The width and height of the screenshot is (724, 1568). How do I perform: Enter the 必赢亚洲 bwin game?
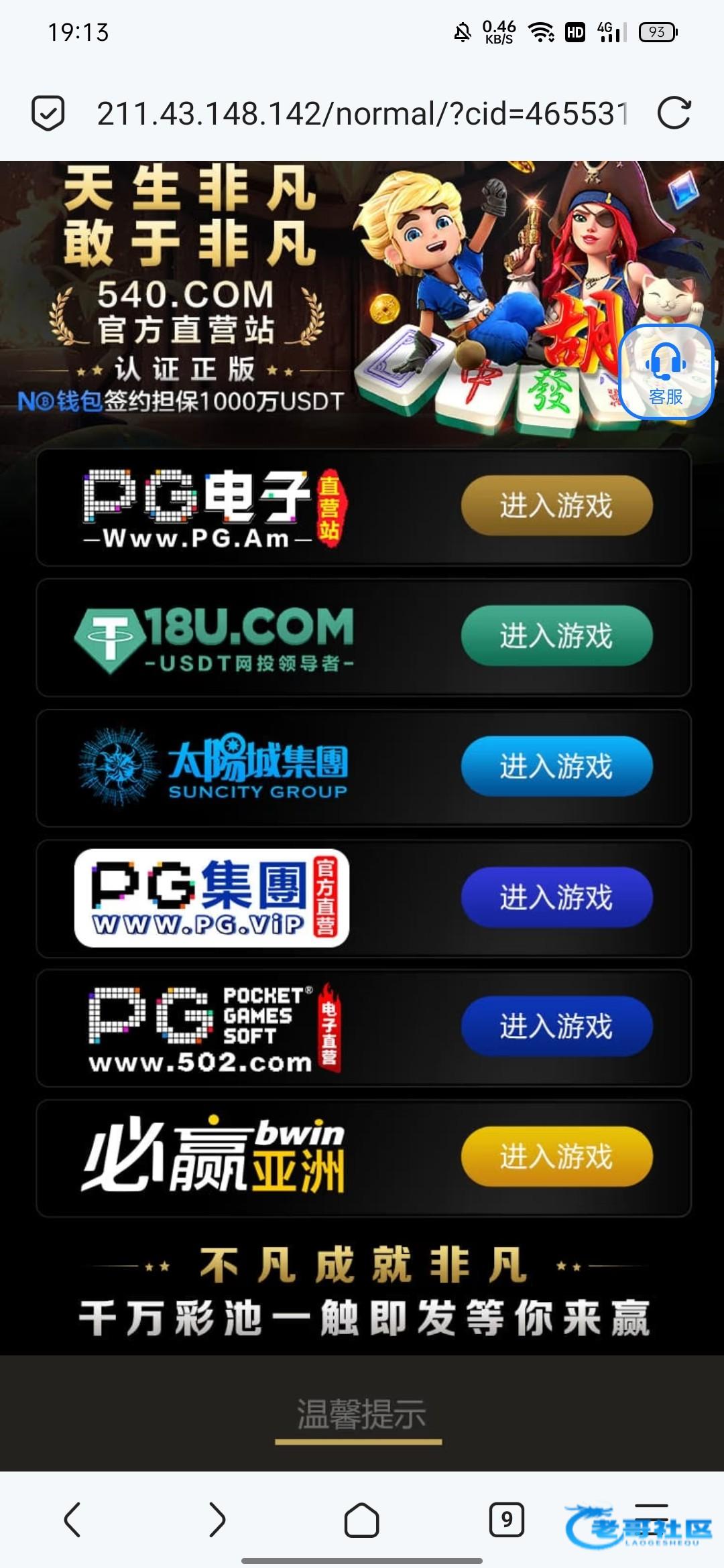point(556,1157)
